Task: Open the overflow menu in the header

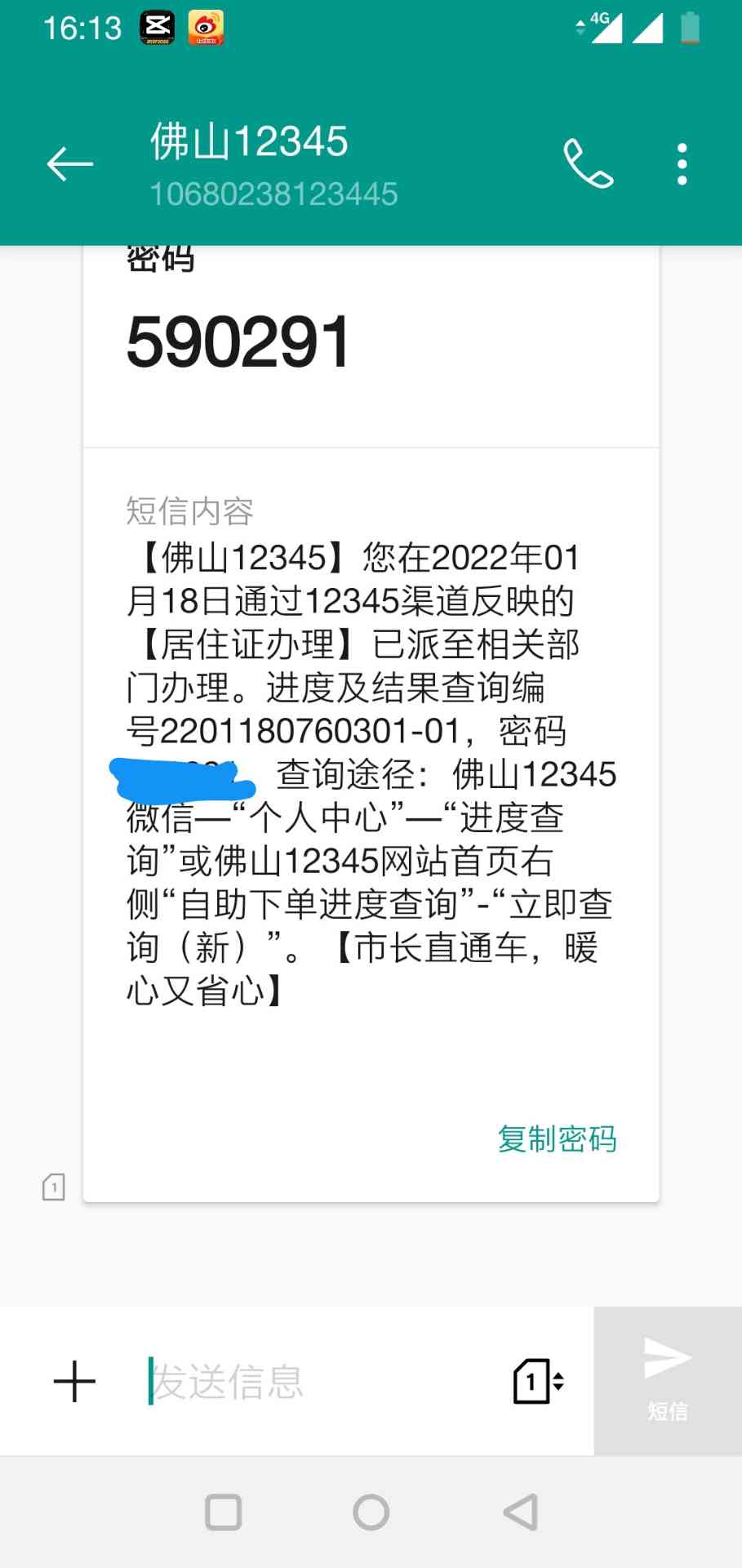Action: click(x=682, y=164)
